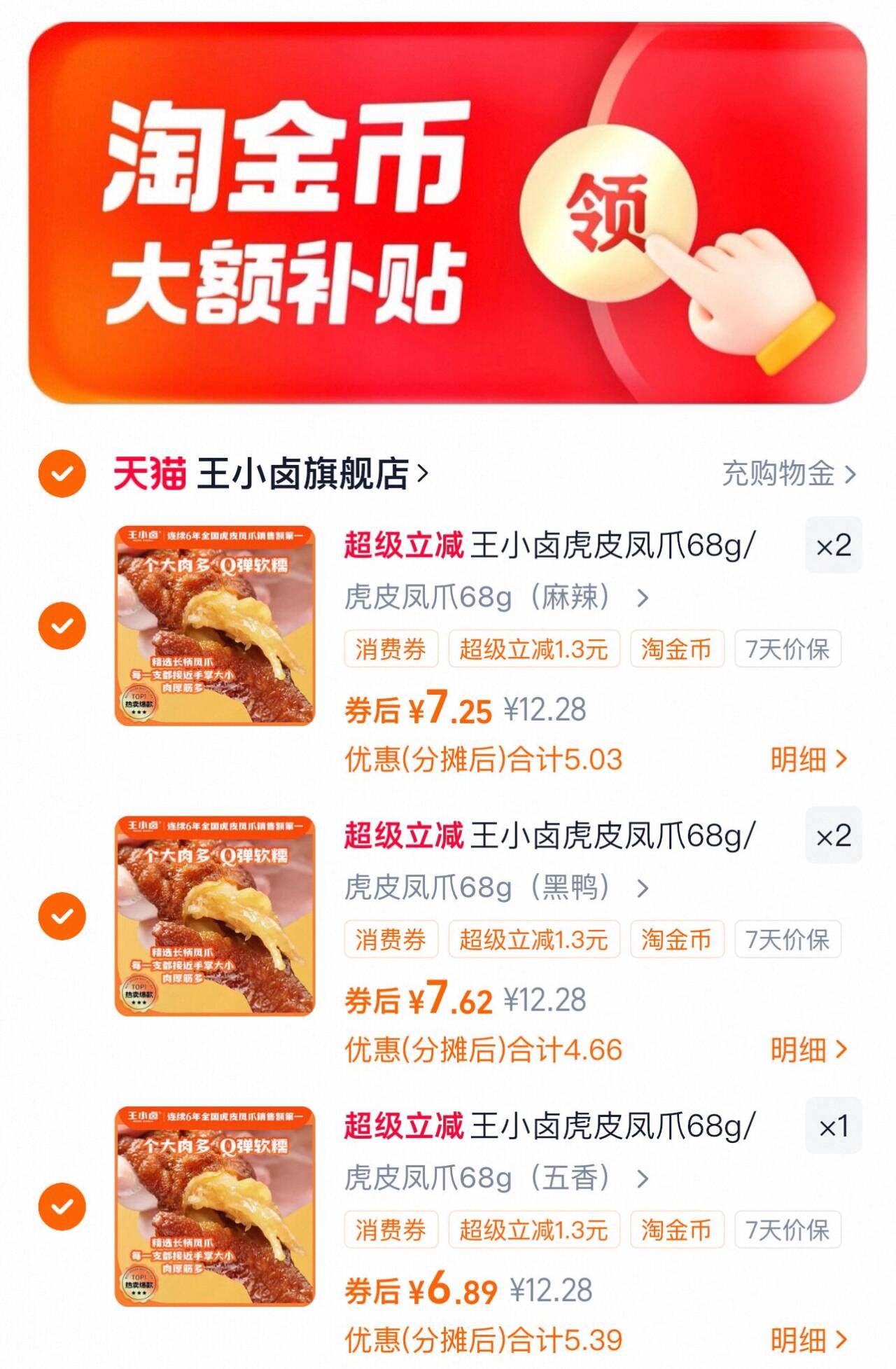Open product image of the 麻辣 item

[x=215, y=625]
